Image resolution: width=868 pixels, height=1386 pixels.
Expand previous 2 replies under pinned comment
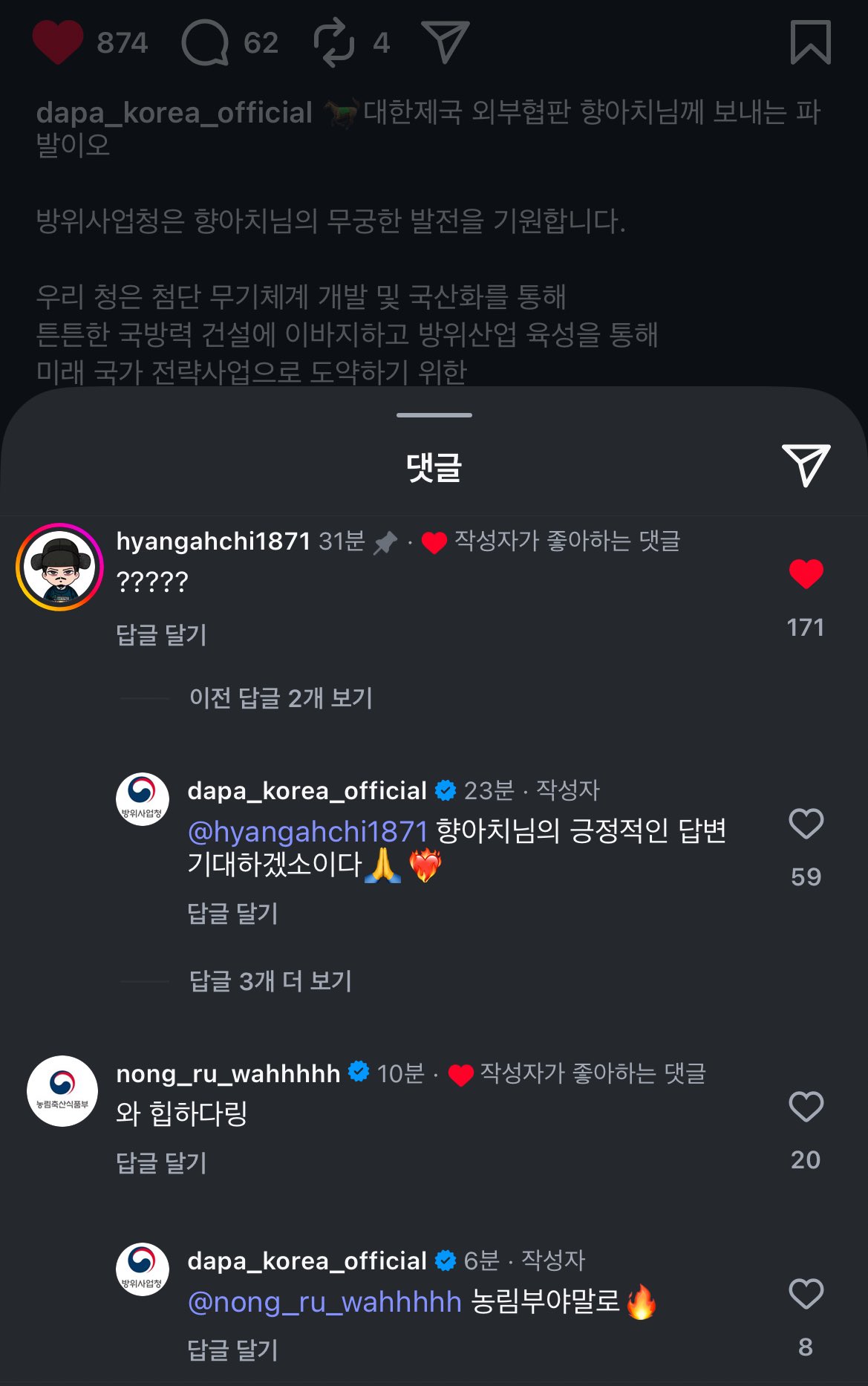point(282,698)
